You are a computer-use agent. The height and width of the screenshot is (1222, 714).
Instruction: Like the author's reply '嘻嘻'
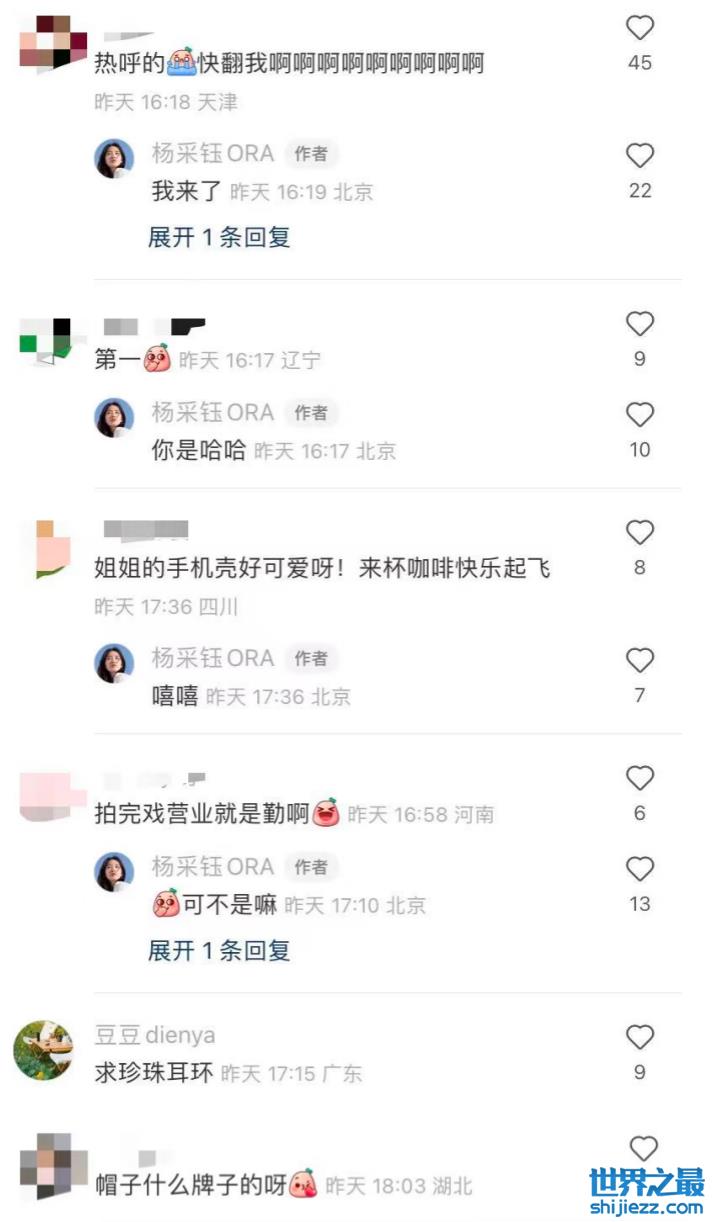(x=639, y=660)
